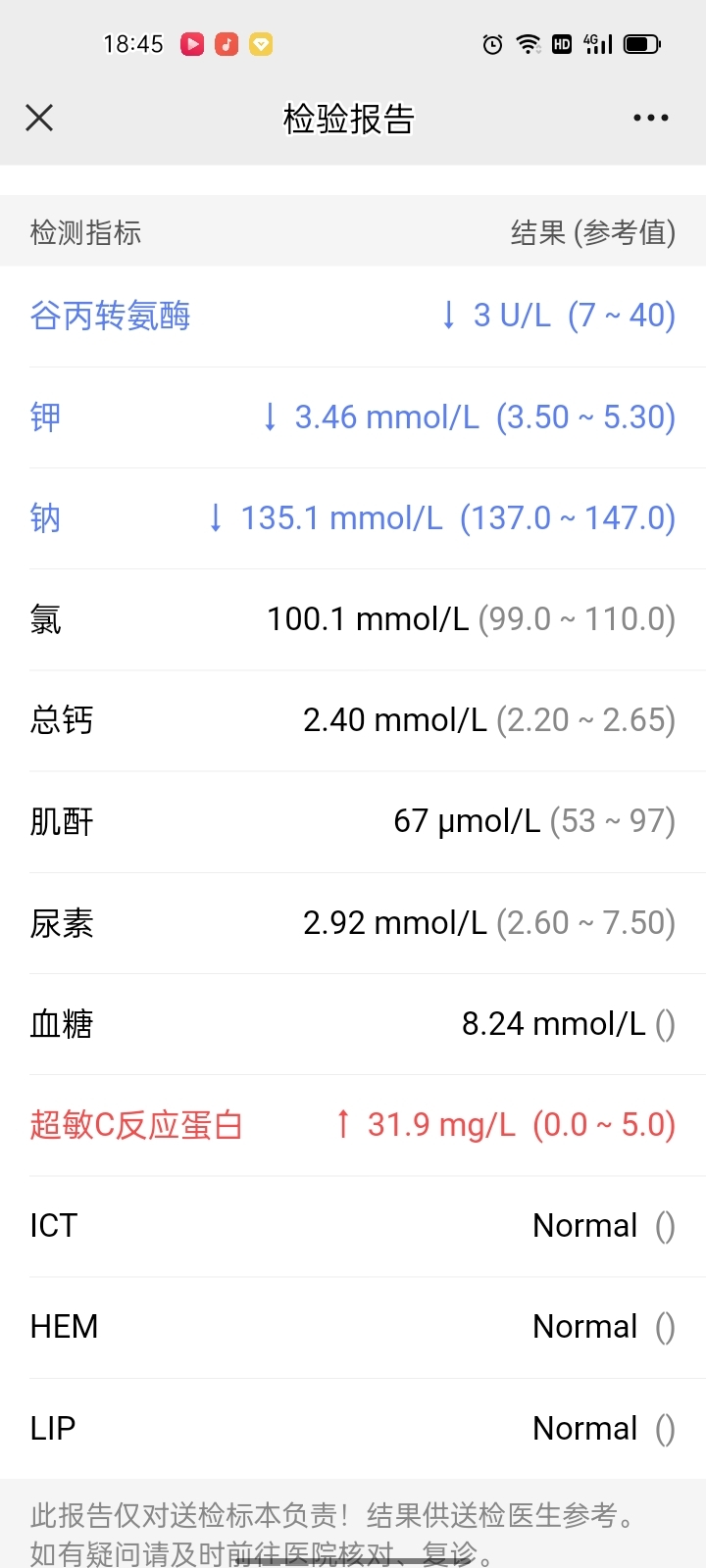Image resolution: width=706 pixels, height=1568 pixels.
Task: Open the three-dot more options menu
Action: pyautogui.click(x=651, y=118)
